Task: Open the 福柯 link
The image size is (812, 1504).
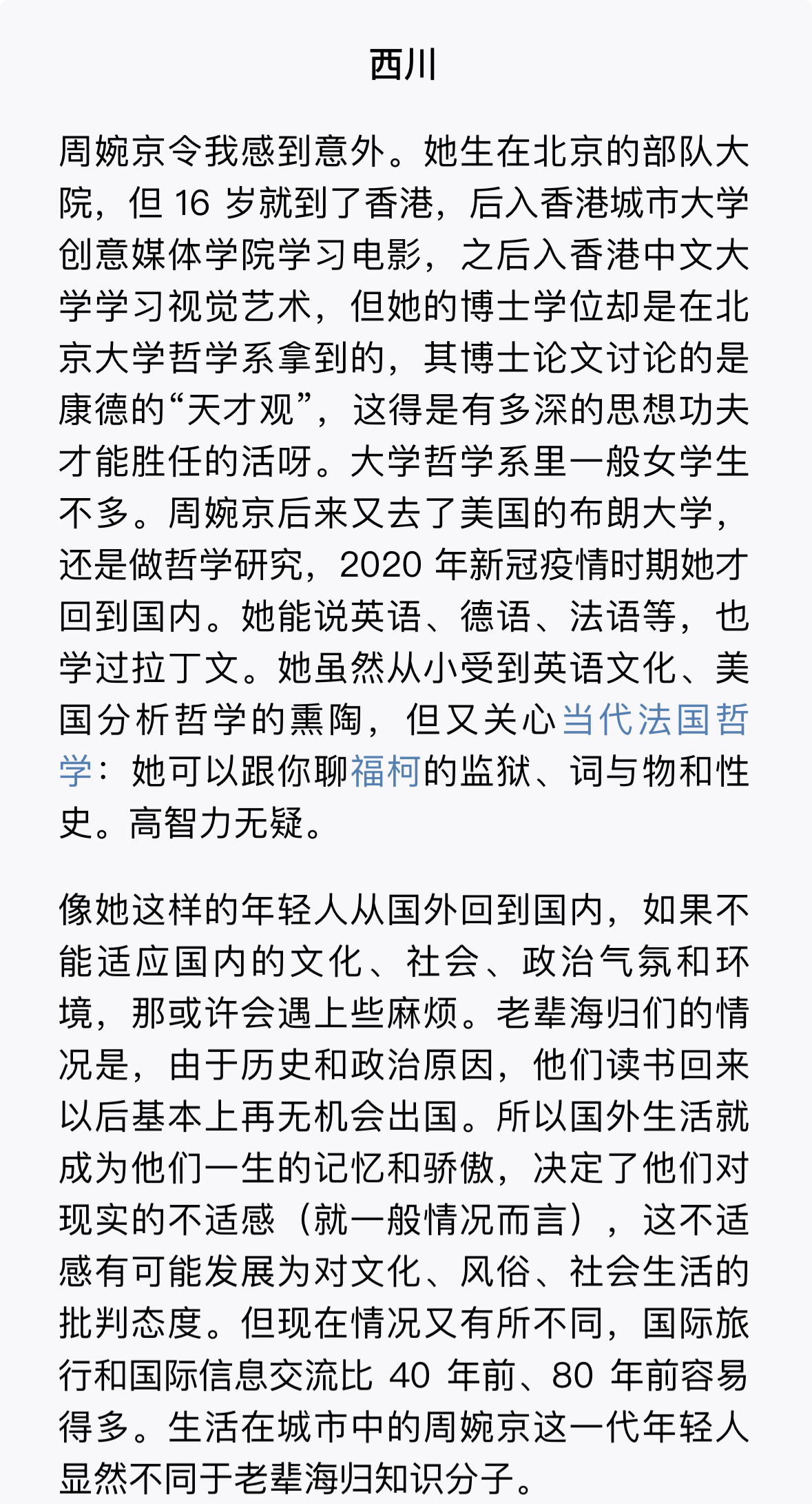Action: 386,771
